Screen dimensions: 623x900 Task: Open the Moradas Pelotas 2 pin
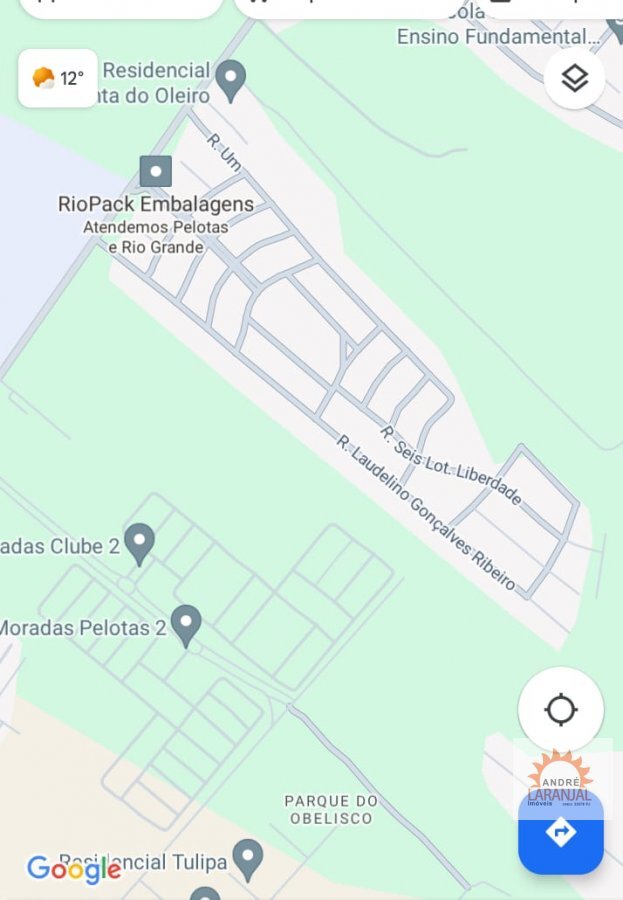click(x=186, y=625)
